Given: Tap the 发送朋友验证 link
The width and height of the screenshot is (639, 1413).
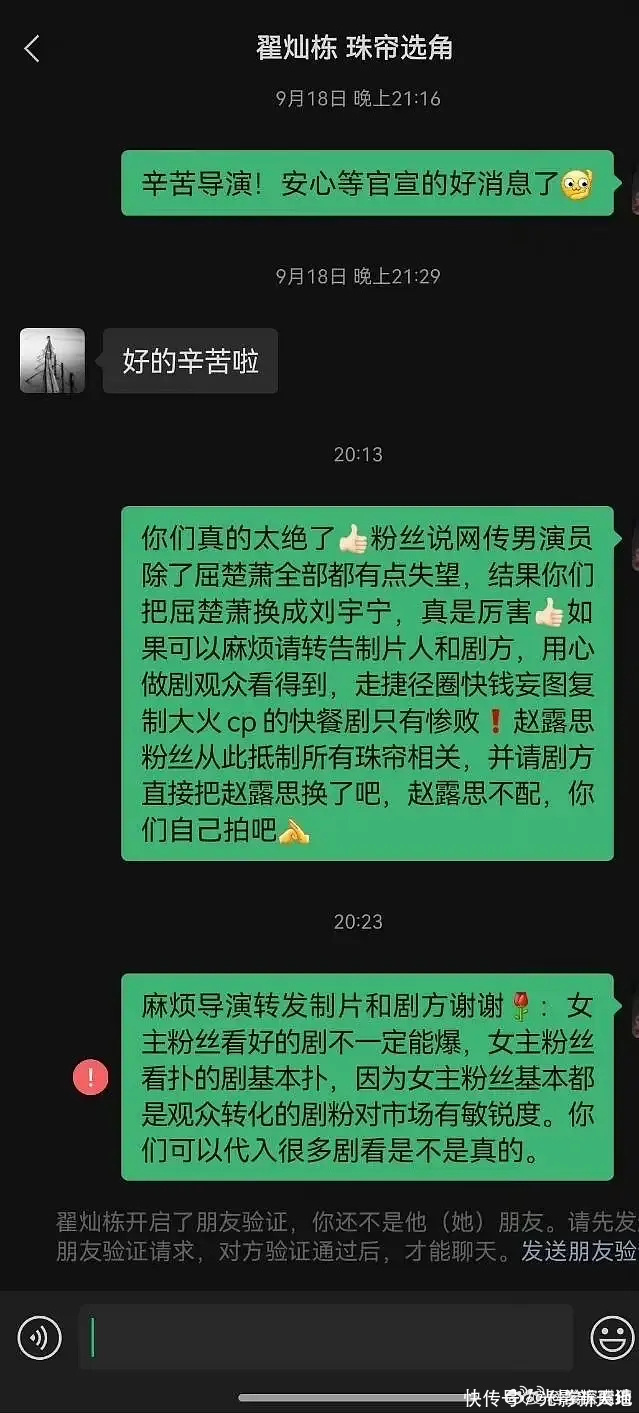Looking at the screenshot, I should [580, 1250].
